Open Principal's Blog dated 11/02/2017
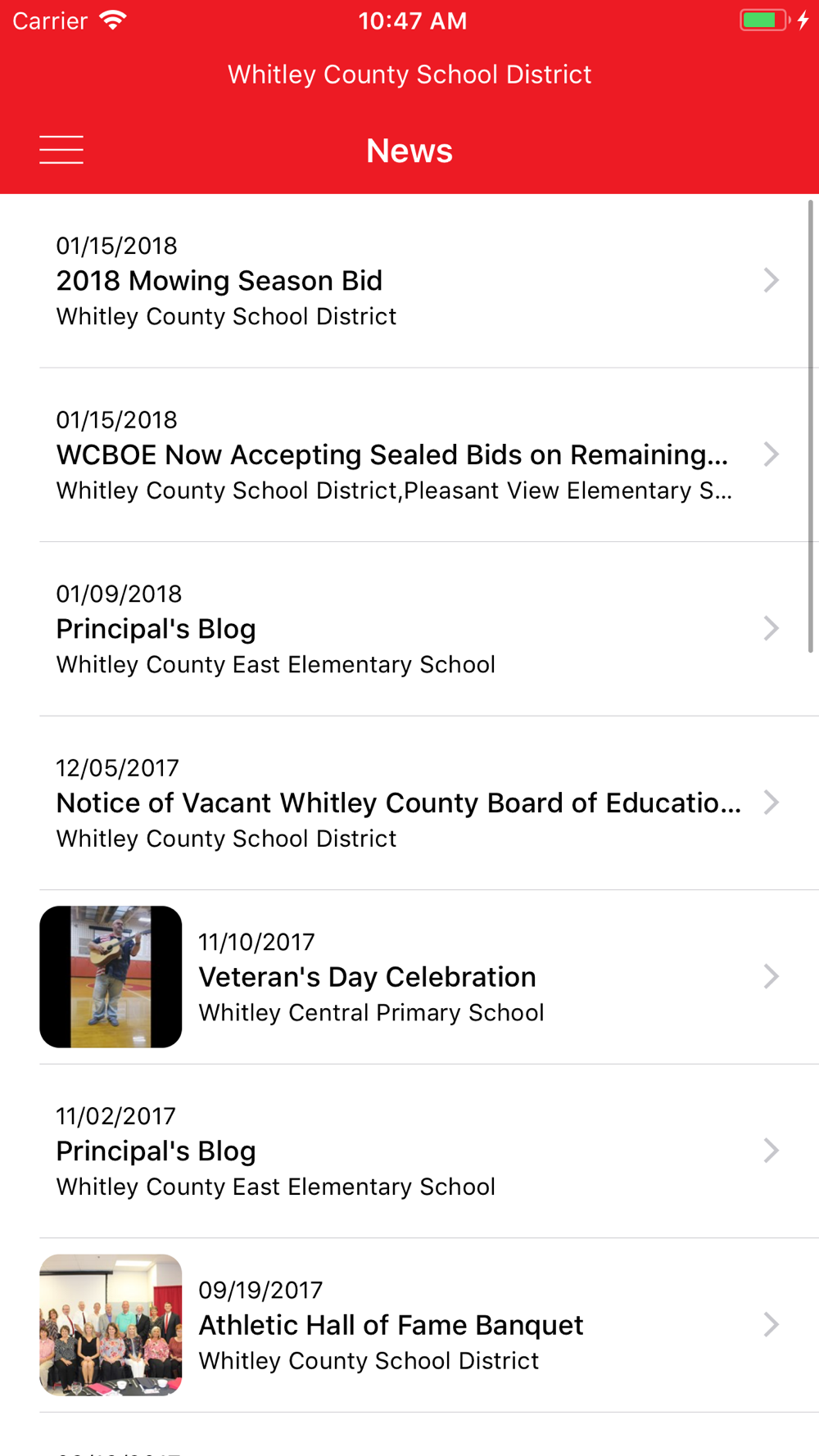The image size is (819, 1456). 409,1151
